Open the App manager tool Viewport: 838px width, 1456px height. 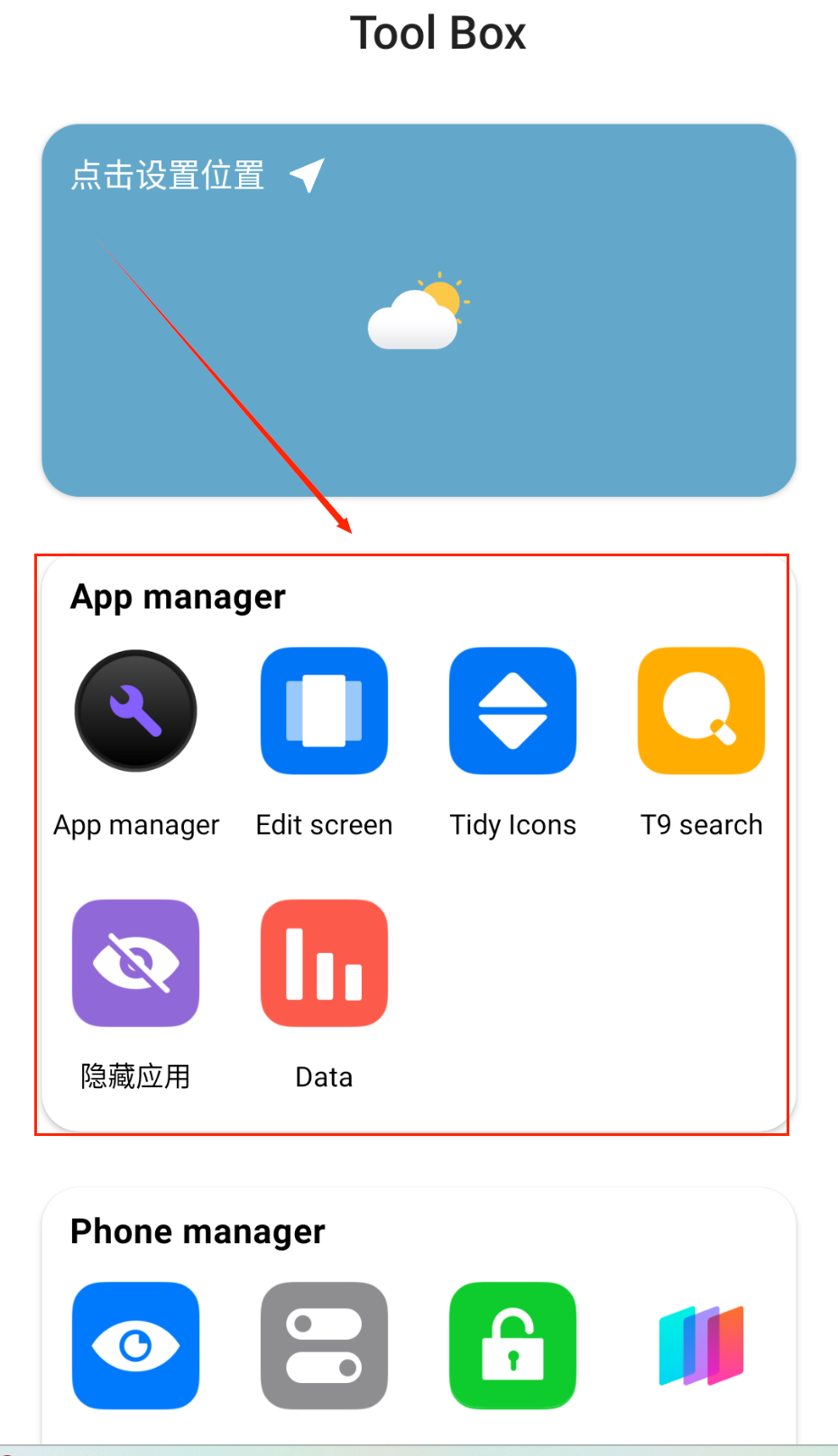tap(135, 711)
